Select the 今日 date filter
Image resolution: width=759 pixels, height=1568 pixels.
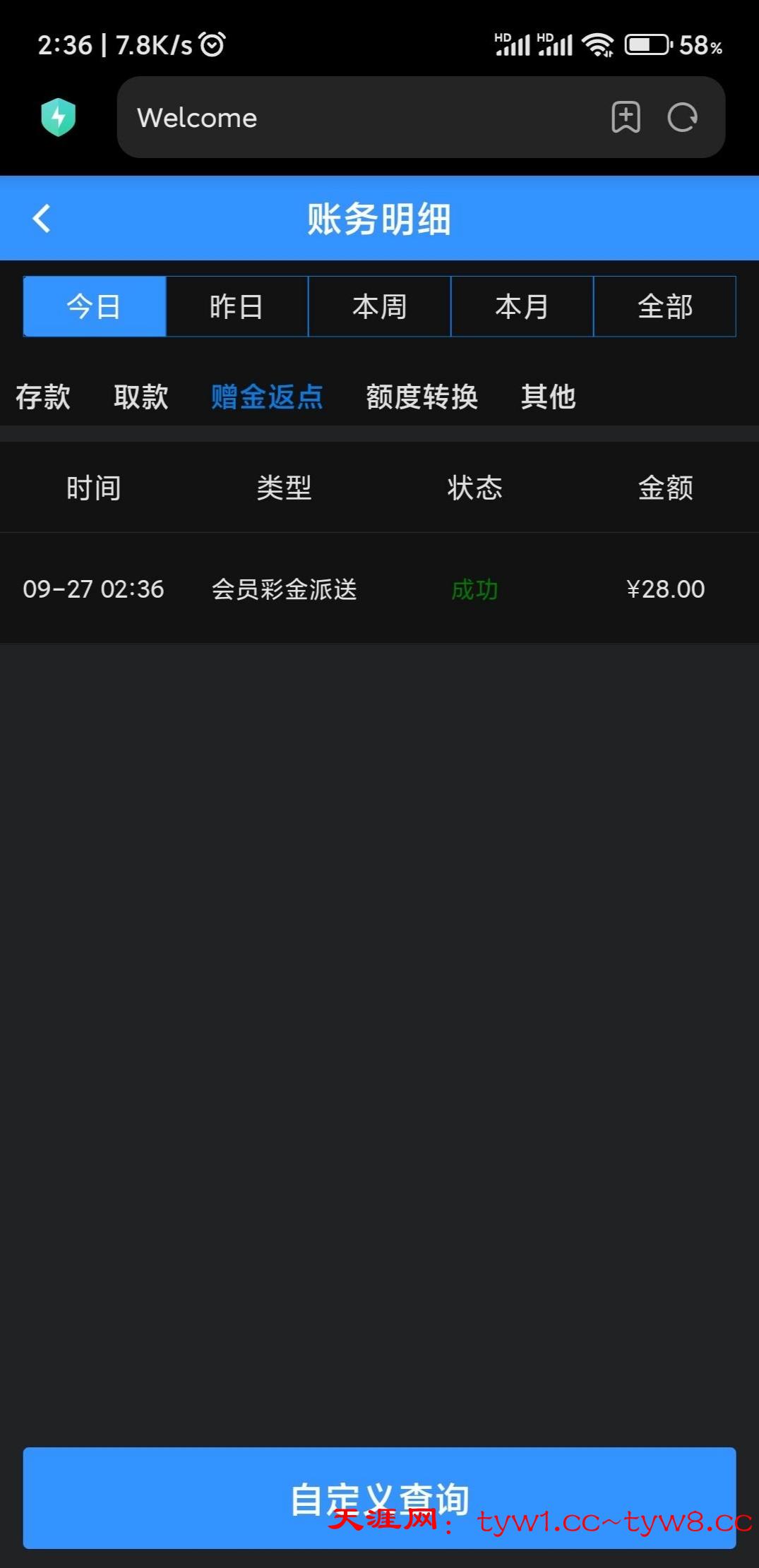click(x=95, y=306)
